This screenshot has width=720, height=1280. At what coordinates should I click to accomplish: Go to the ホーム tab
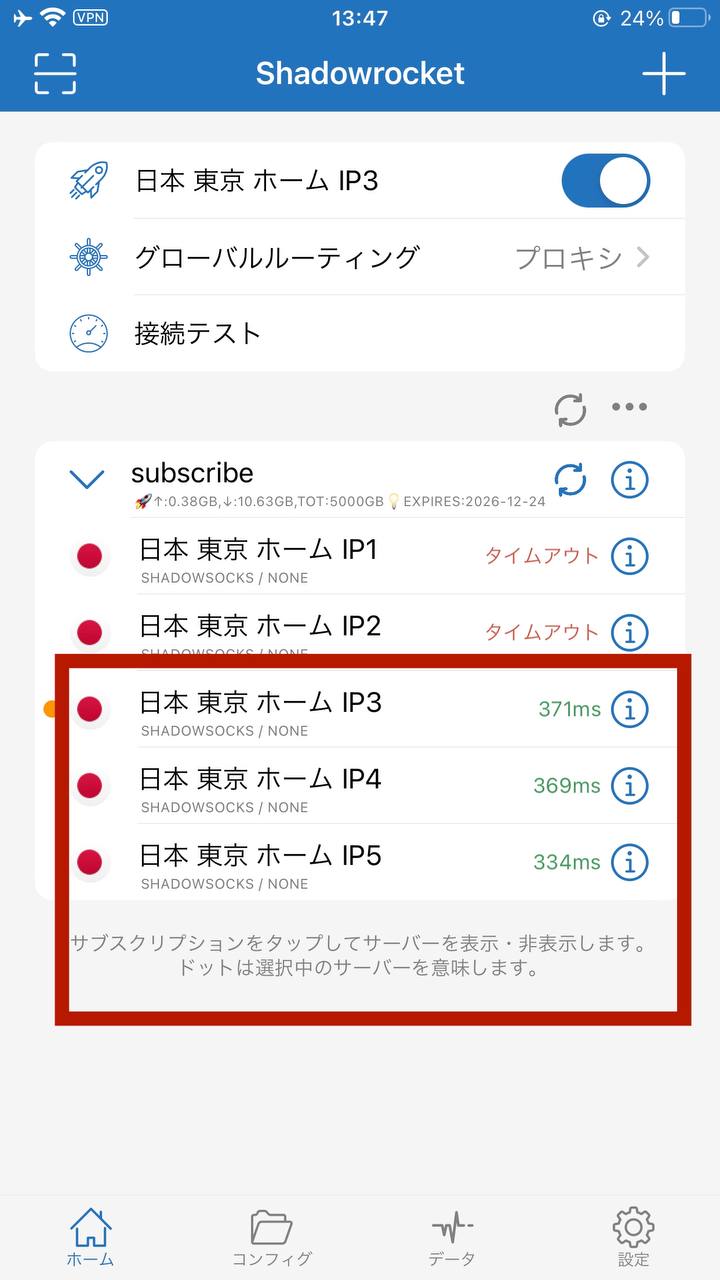90,1238
